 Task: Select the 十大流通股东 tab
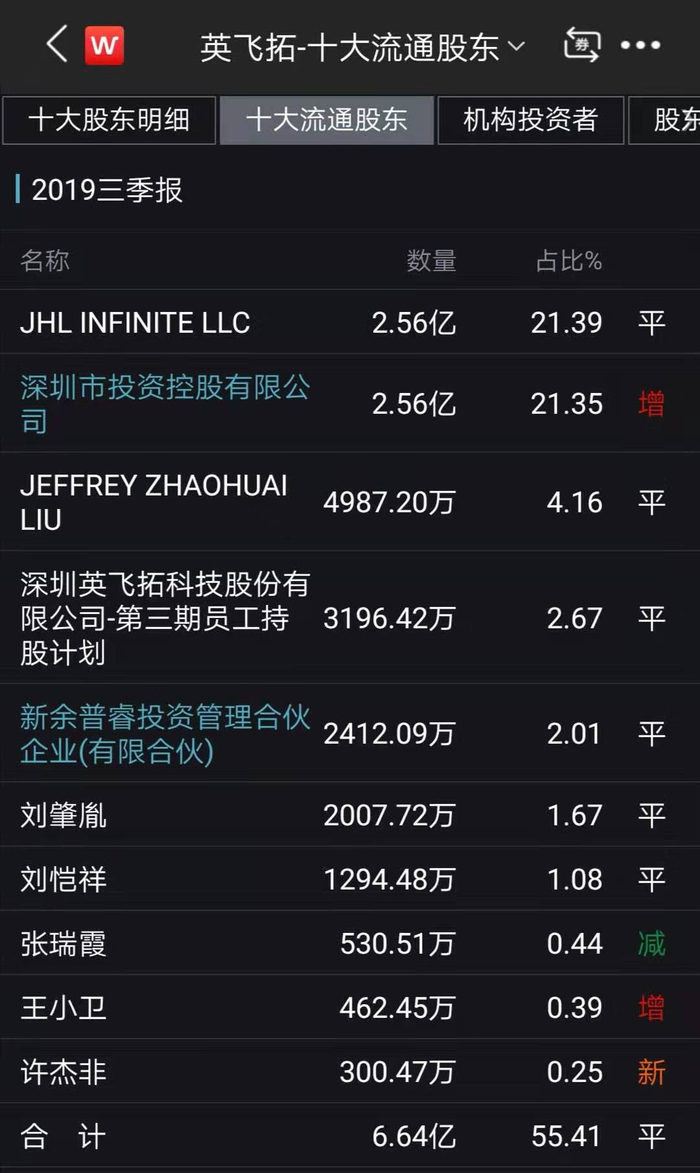point(327,120)
